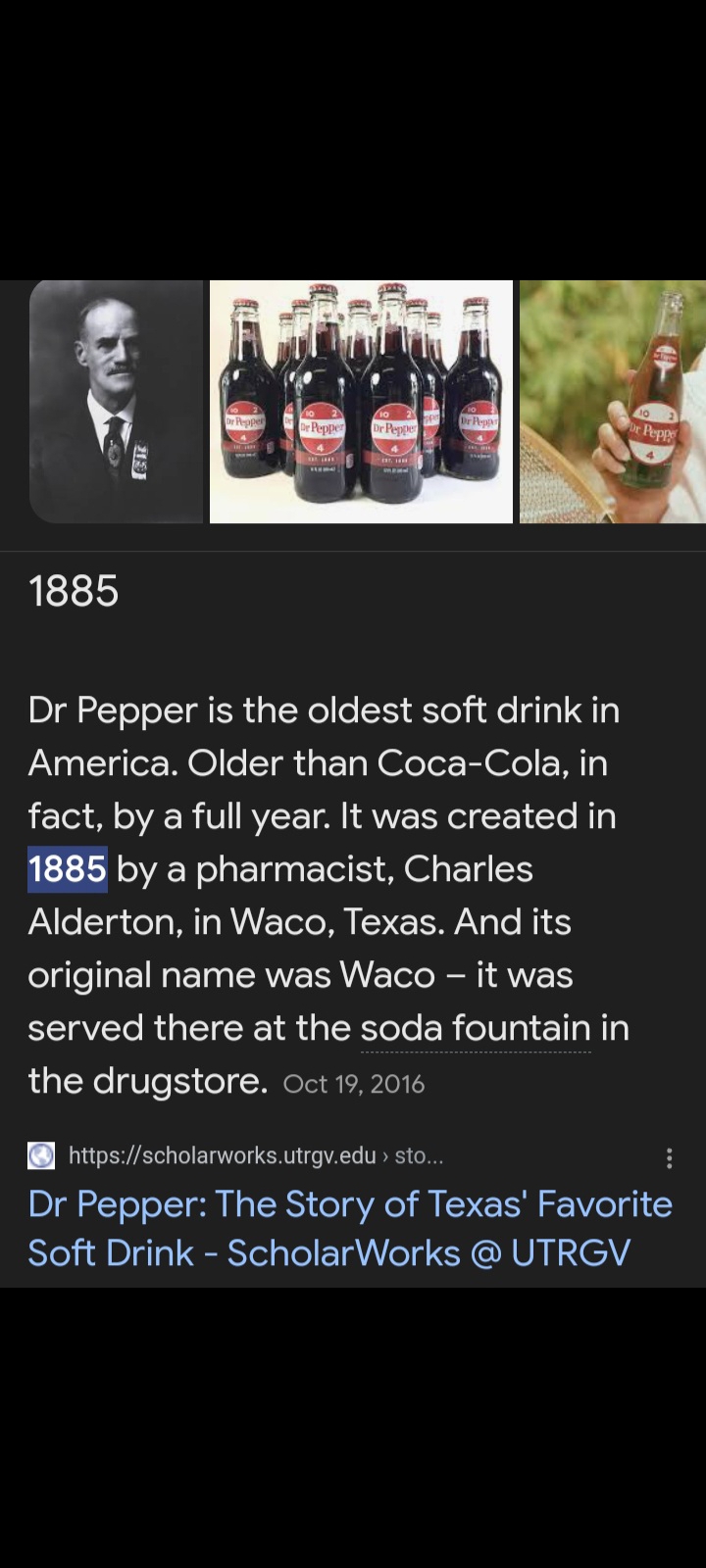Open the 'soda fountain' underlined link
This screenshot has height=1568, width=706.
pyautogui.click(x=476, y=1029)
